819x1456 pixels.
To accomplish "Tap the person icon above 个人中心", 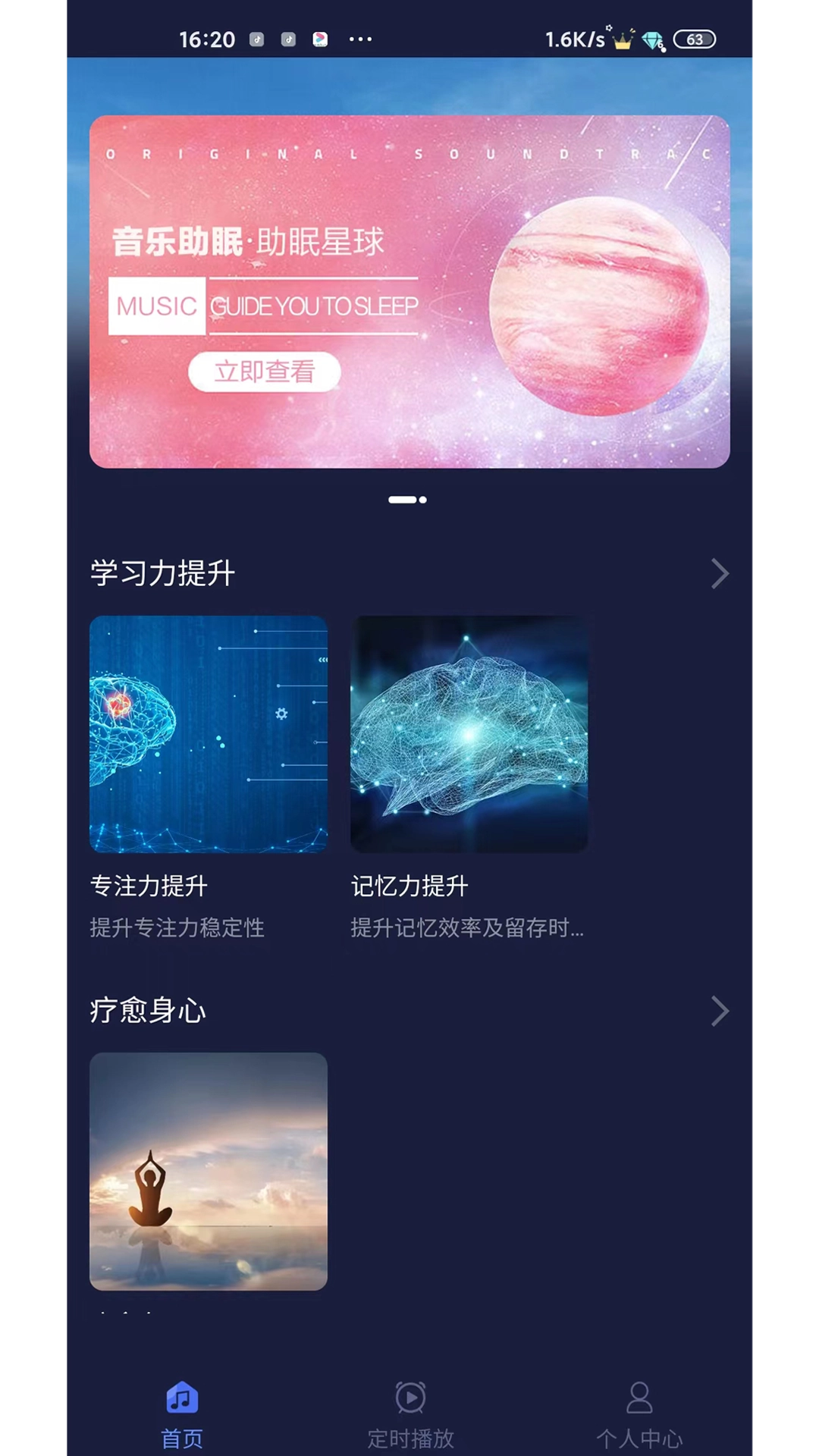I will pos(639,1398).
